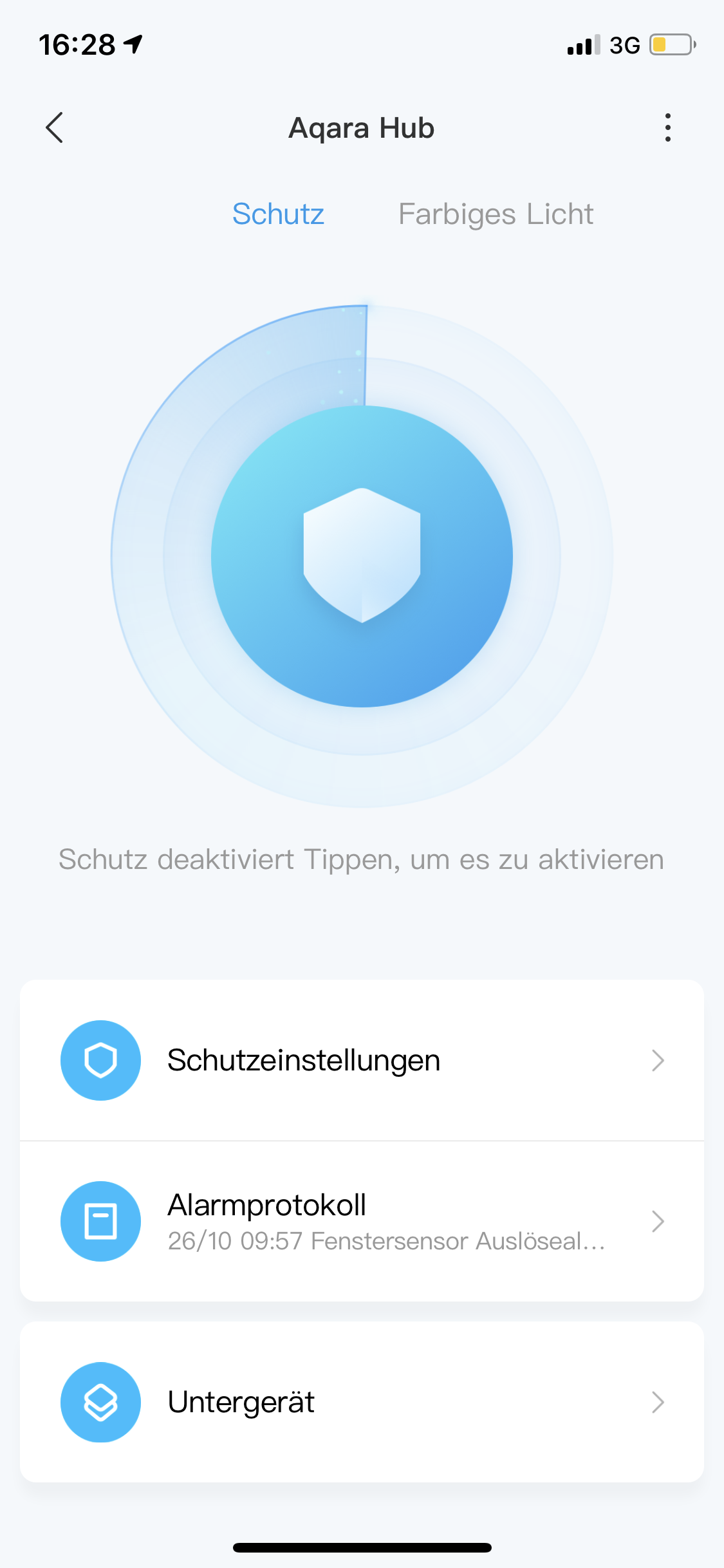
Task: Open the three-dot overflow menu
Action: click(668, 127)
